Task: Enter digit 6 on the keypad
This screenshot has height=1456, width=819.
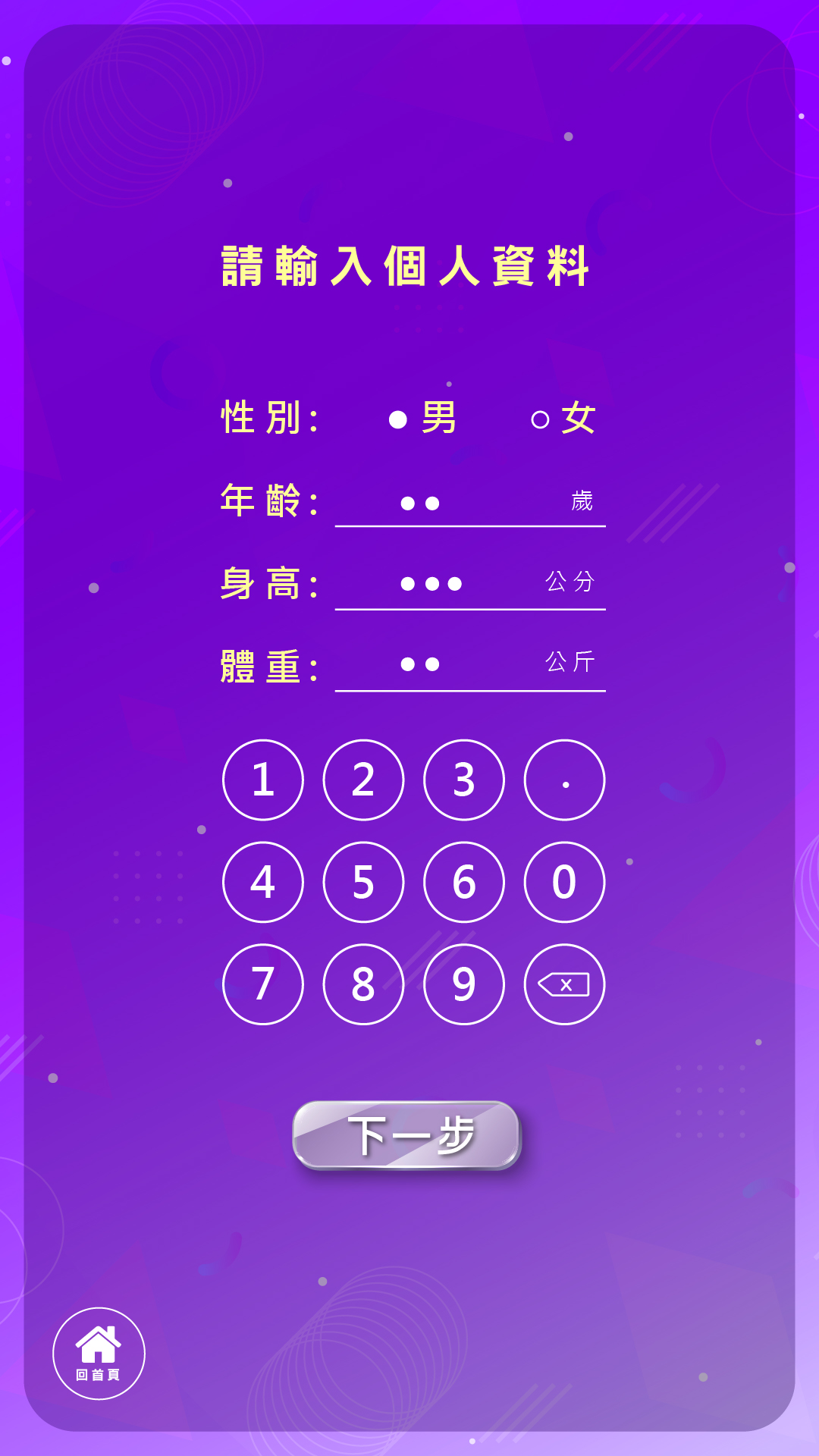Action: tap(464, 882)
